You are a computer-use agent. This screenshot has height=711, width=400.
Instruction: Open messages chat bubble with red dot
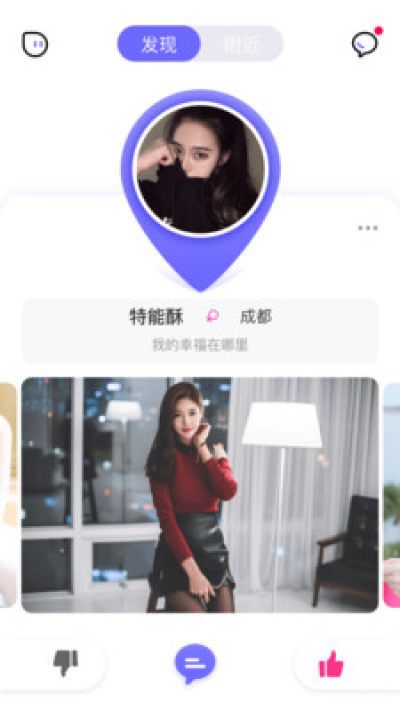366,43
